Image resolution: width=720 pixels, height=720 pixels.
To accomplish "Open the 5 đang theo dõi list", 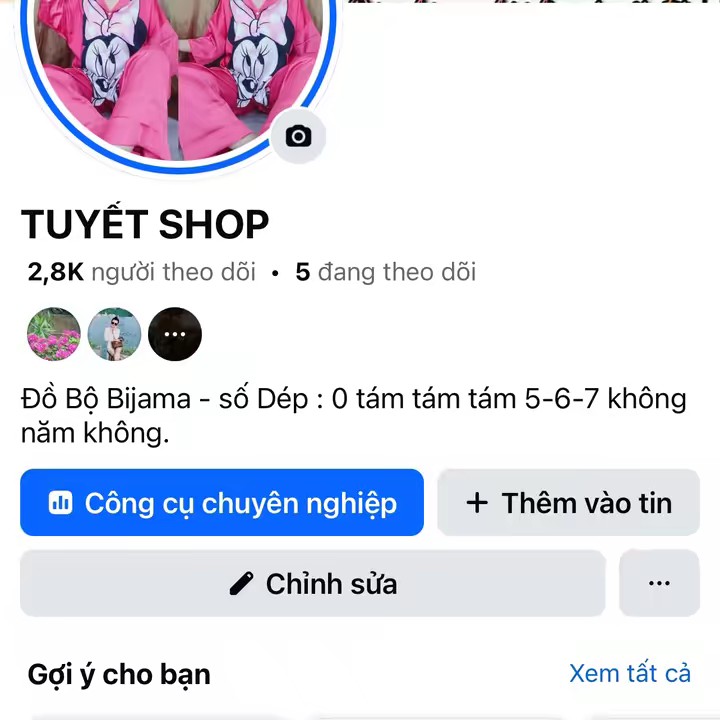I will coord(385,272).
